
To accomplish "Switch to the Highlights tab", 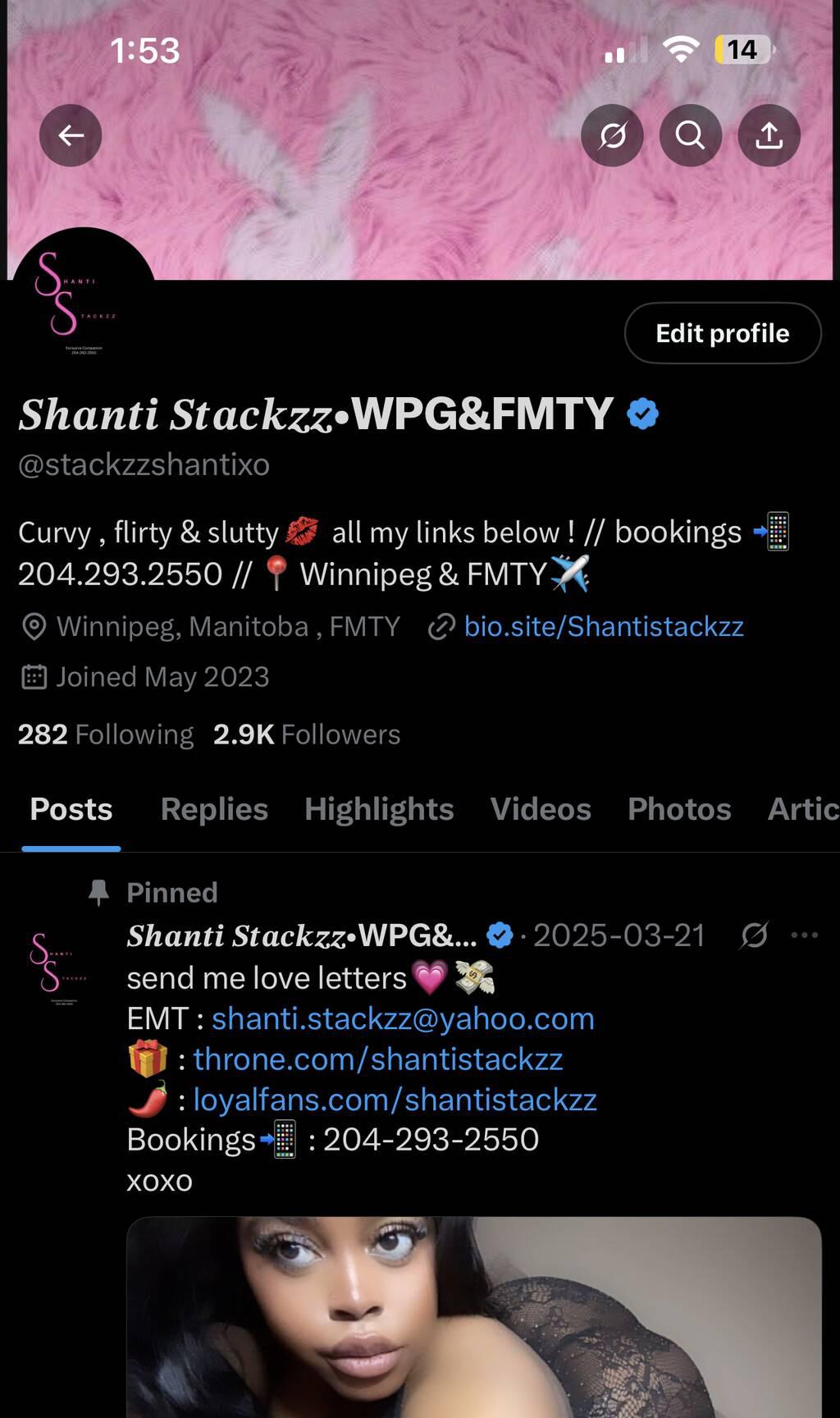I will [x=379, y=809].
